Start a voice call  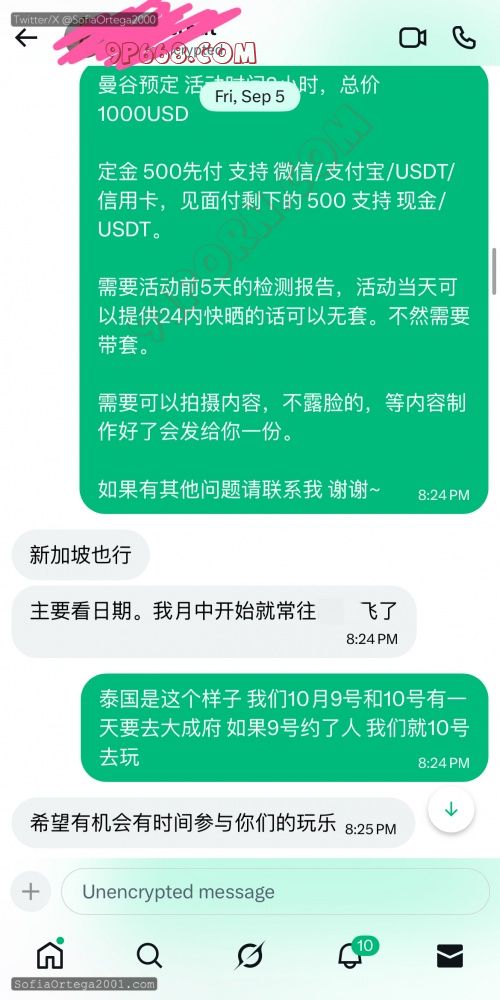464,38
